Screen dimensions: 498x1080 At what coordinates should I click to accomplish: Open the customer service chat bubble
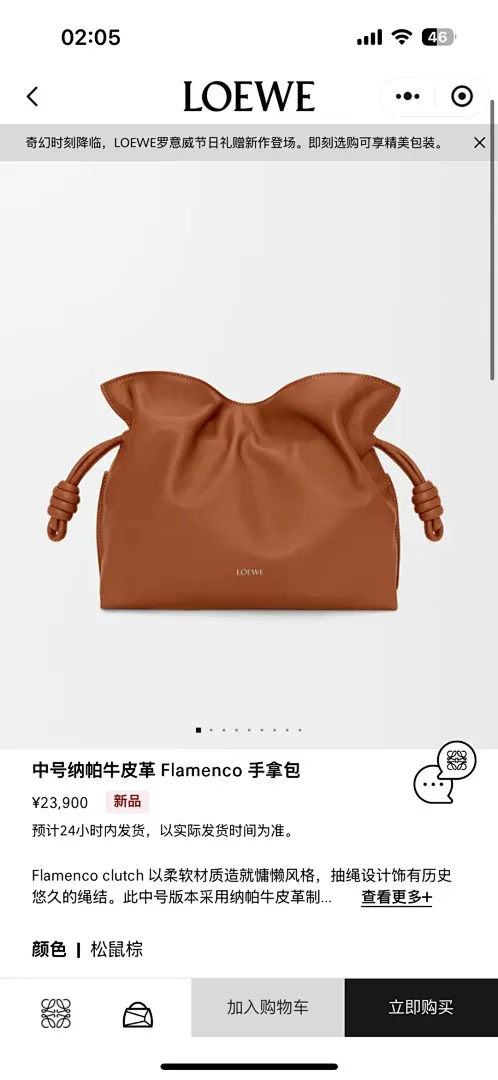pyautogui.click(x=444, y=773)
